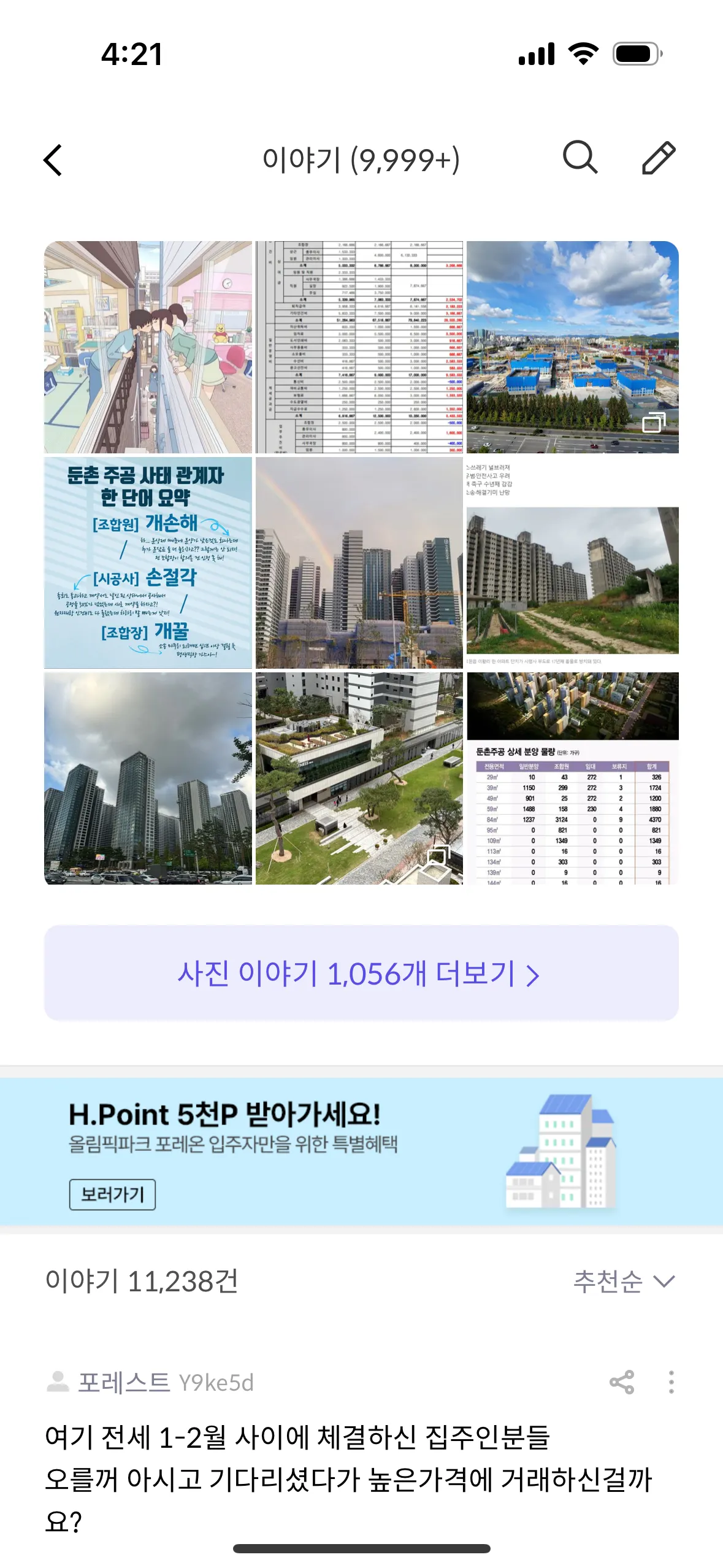
Task: Change the 추천순 sort order
Action: tap(623, 1282)
